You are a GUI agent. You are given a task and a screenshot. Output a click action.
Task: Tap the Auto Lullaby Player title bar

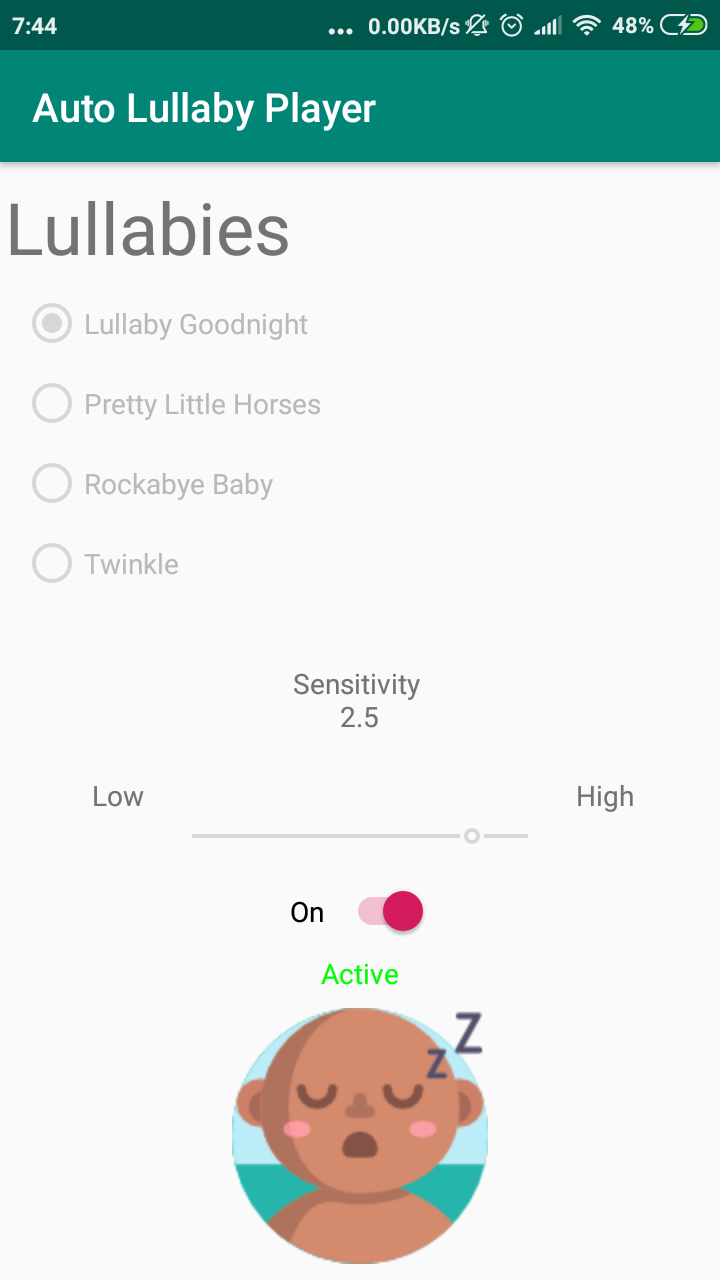coord(204,106)
